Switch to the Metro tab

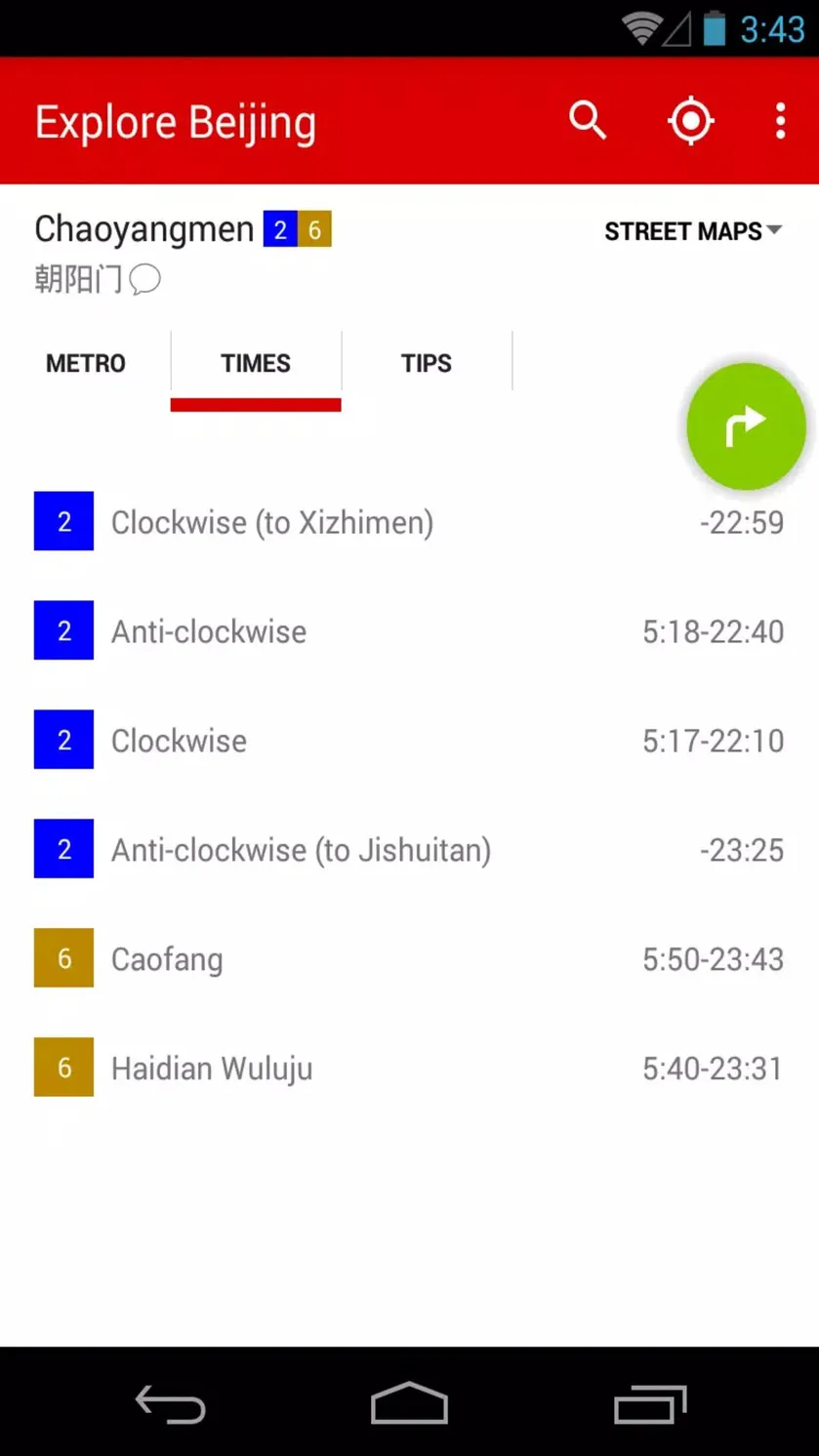pyautogui.click(x=86, y=363)
